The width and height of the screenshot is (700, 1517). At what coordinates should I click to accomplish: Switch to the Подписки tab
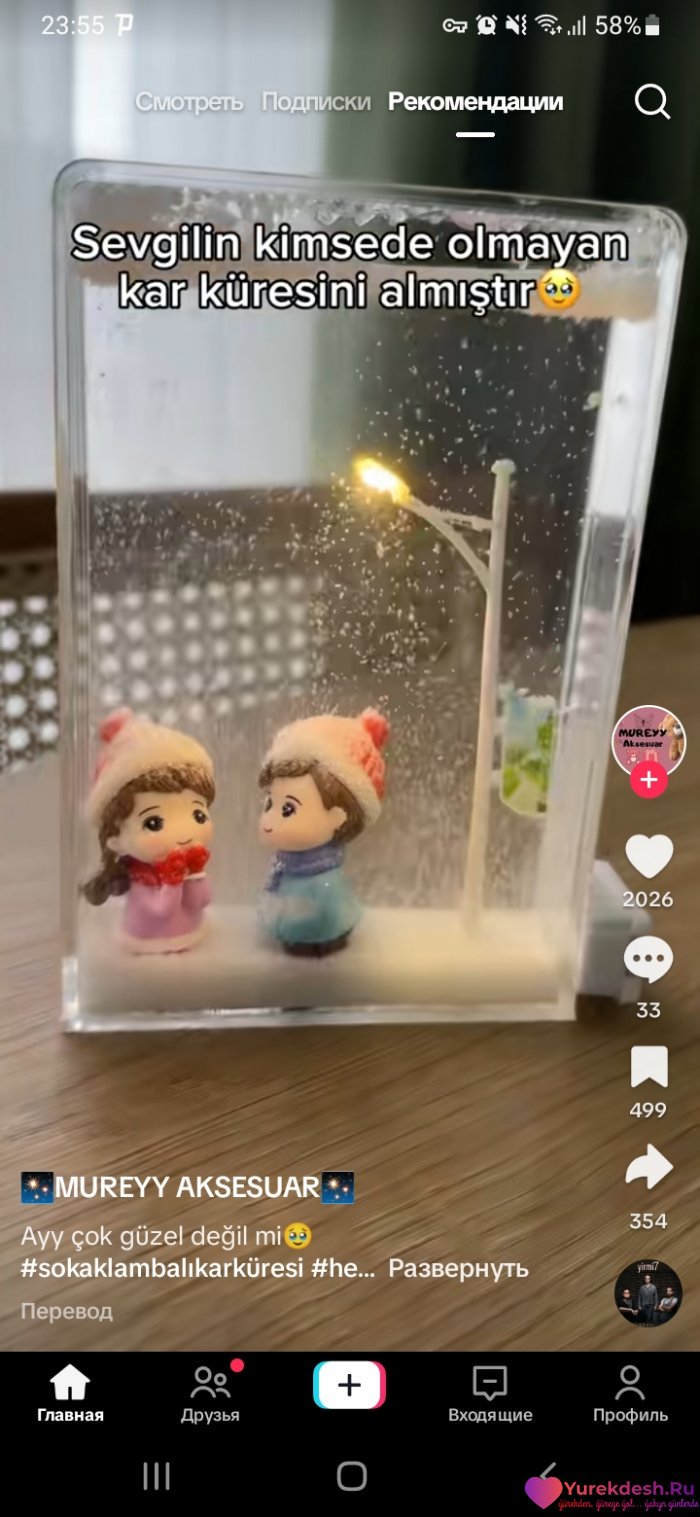[316, 102]
